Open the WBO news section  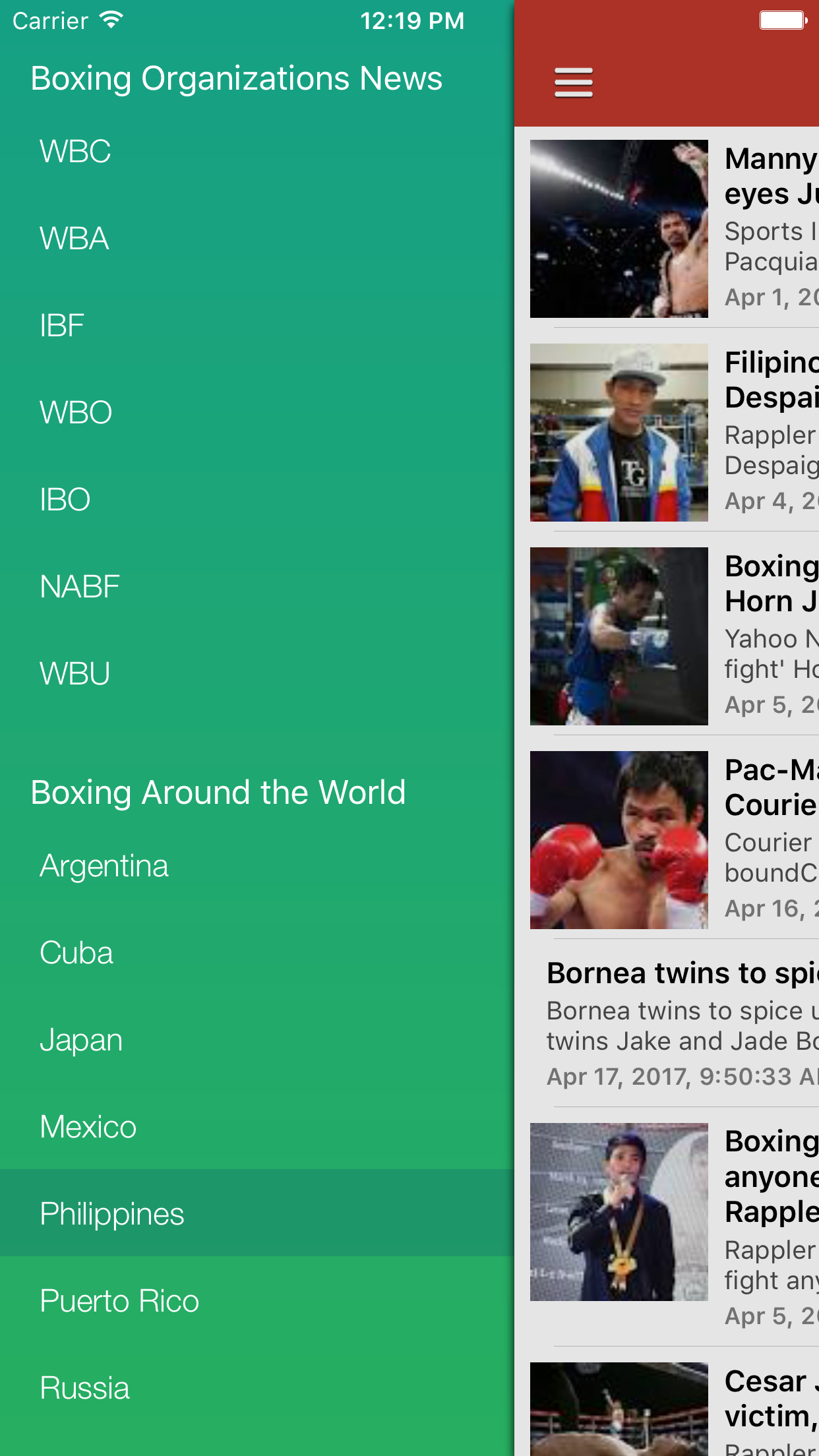pos(75,411)
